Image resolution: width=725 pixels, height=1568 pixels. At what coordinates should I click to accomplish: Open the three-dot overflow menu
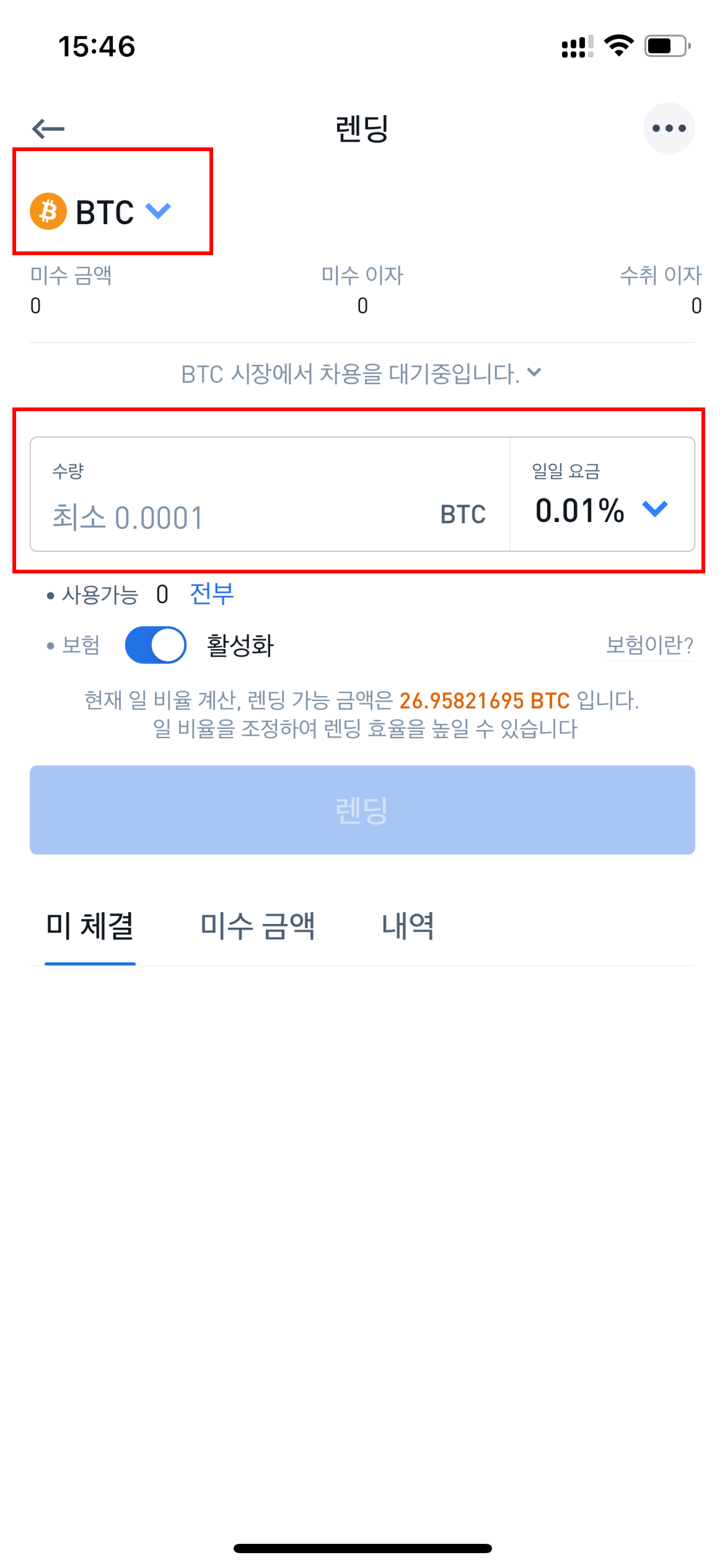[x=668, y=128]
